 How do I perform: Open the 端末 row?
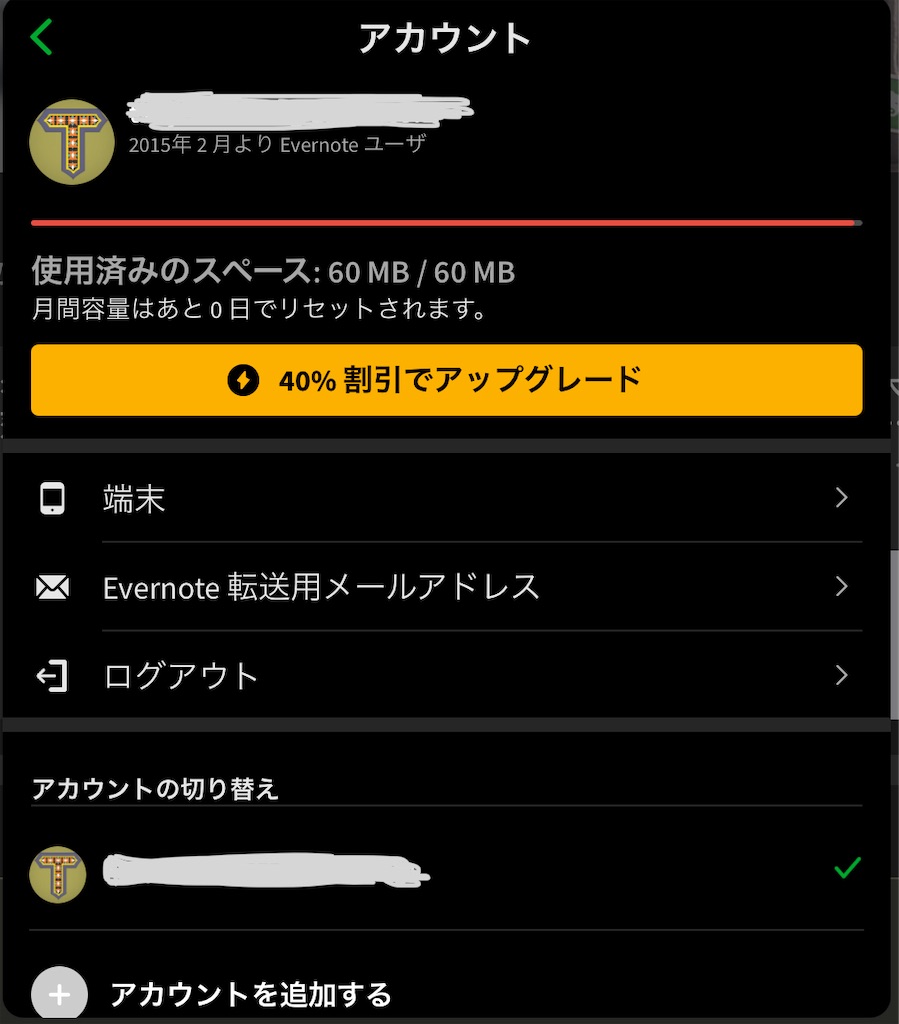pyautogui.click(x=447, y=498)
